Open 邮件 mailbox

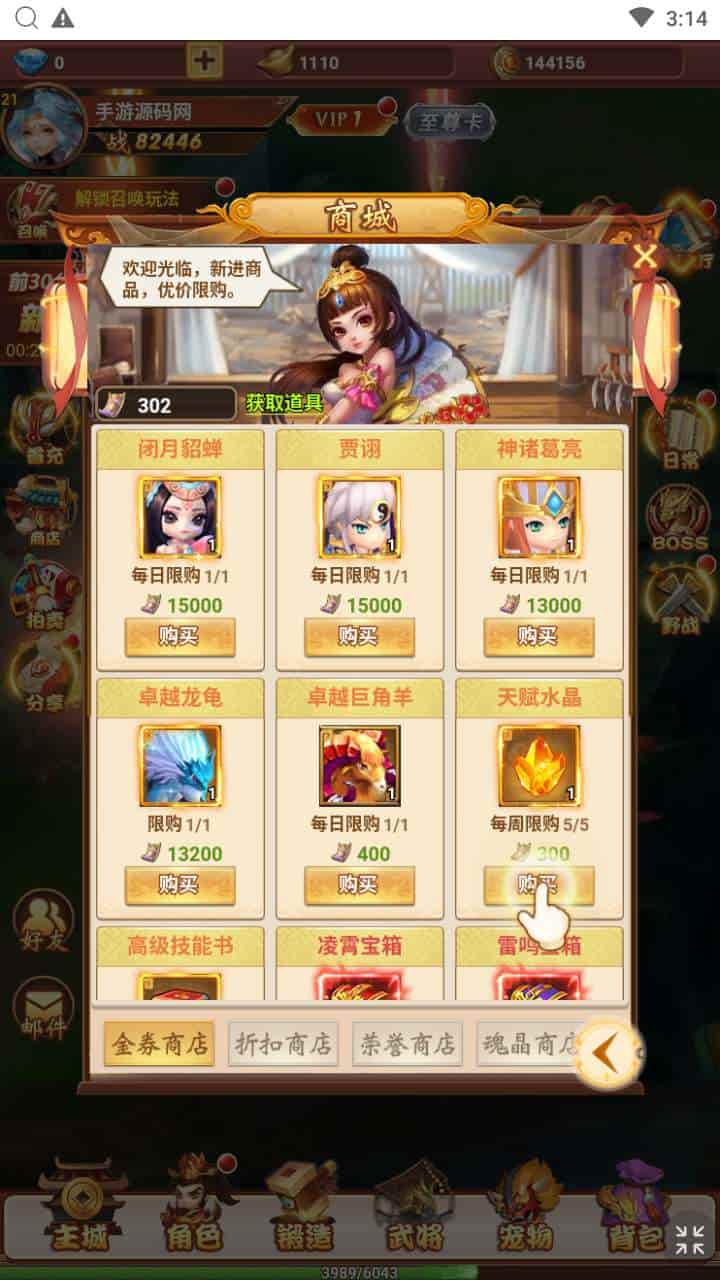[x=43, y=1008]
